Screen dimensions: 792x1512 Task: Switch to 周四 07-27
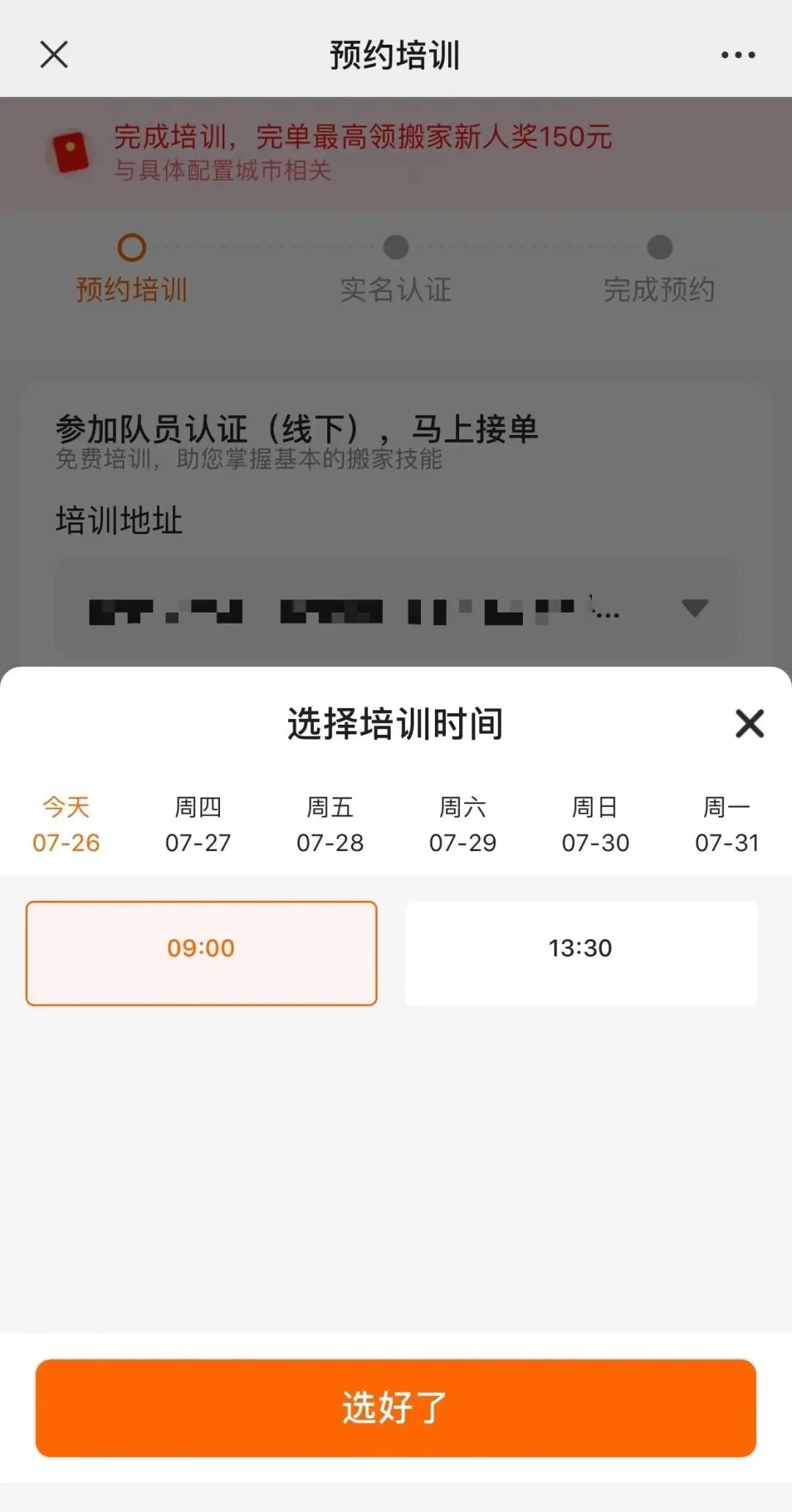pyautogui.click(x=198, y=825)
